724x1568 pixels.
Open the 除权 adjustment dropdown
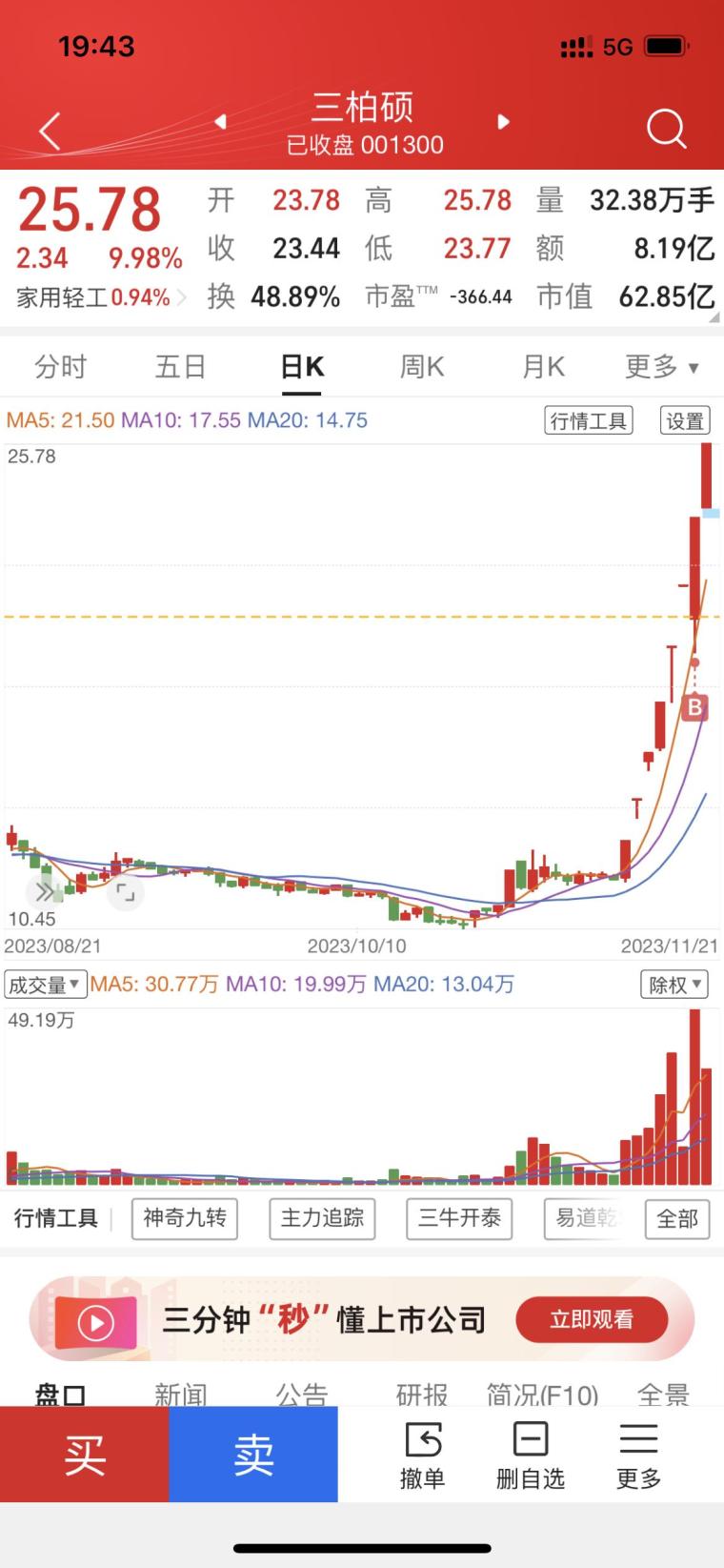674,985
